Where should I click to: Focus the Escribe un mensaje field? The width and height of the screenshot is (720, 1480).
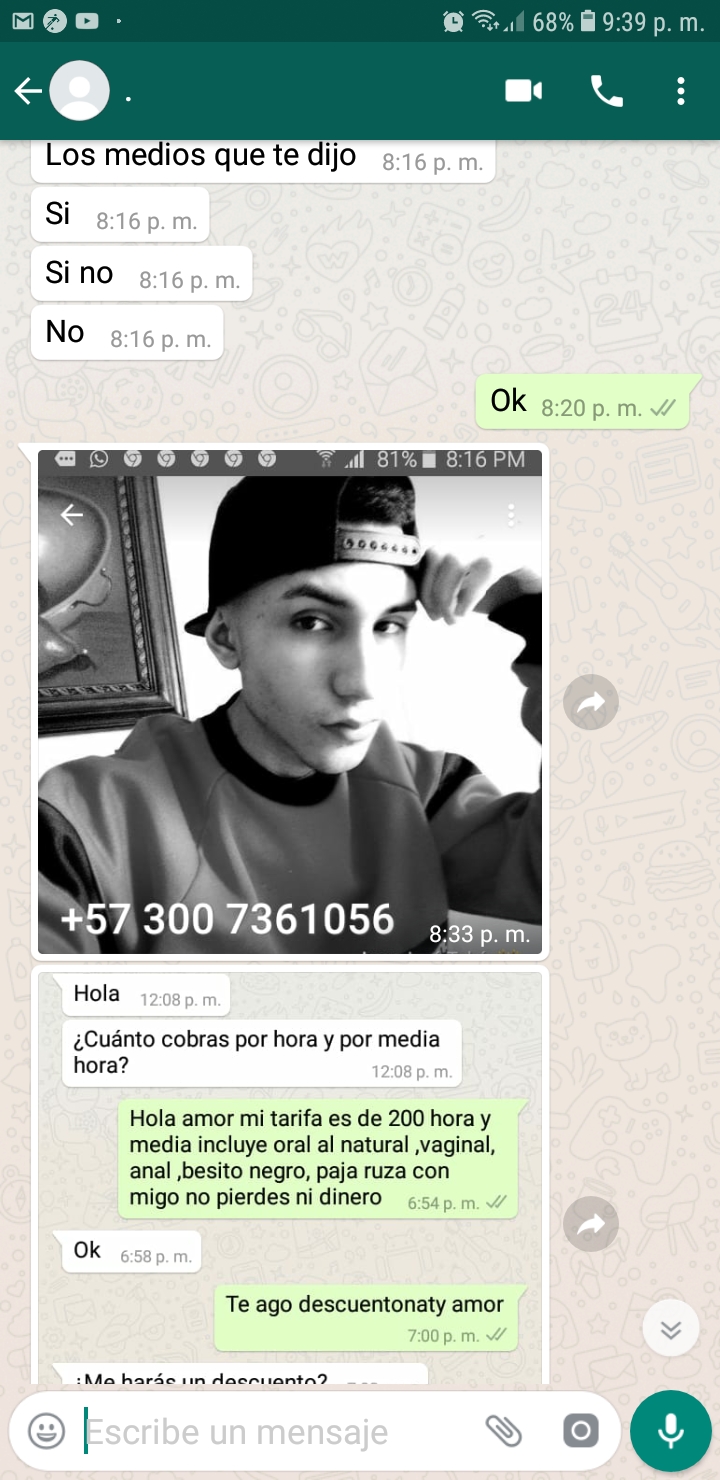[x=280, y=1432]
